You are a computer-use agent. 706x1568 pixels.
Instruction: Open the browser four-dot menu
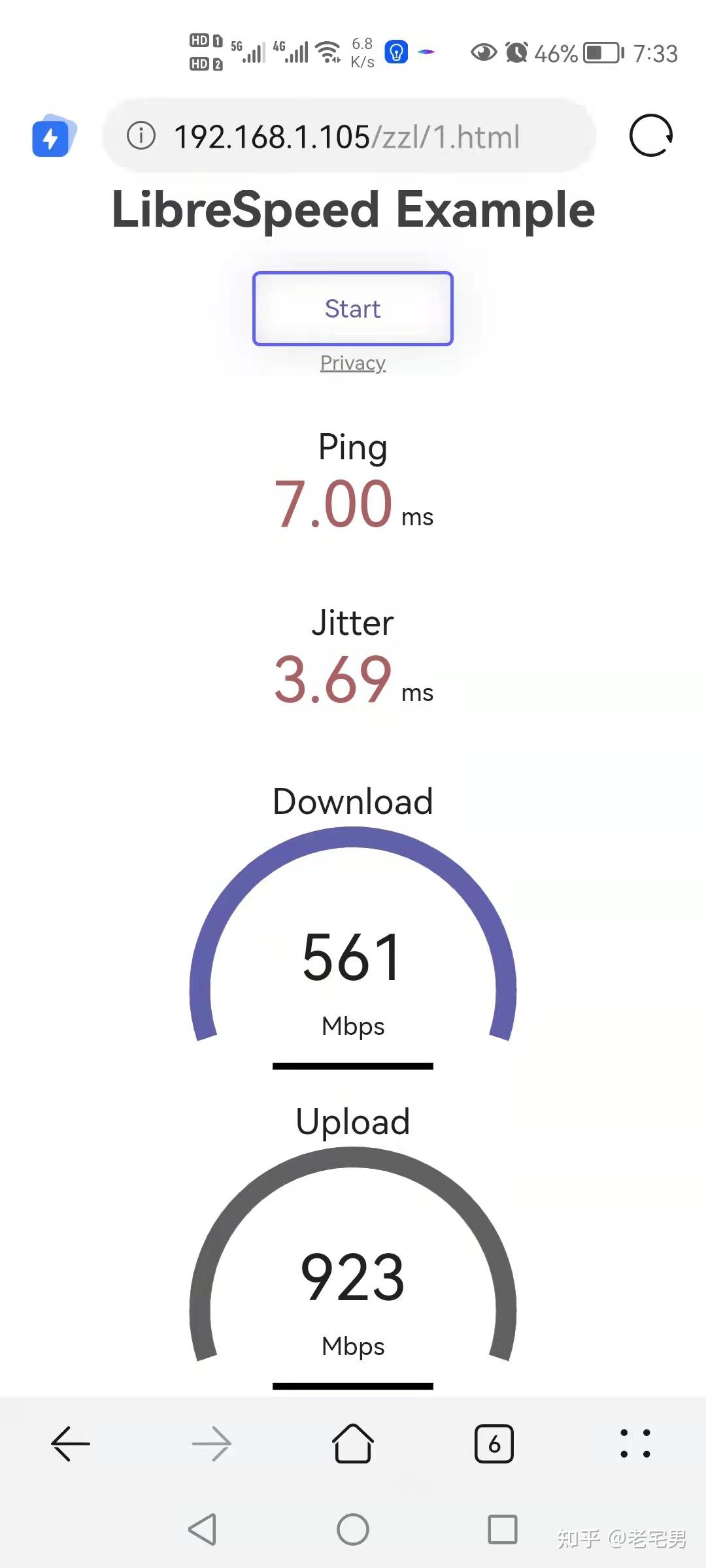pyautogui.click(x=635, y=1444)
